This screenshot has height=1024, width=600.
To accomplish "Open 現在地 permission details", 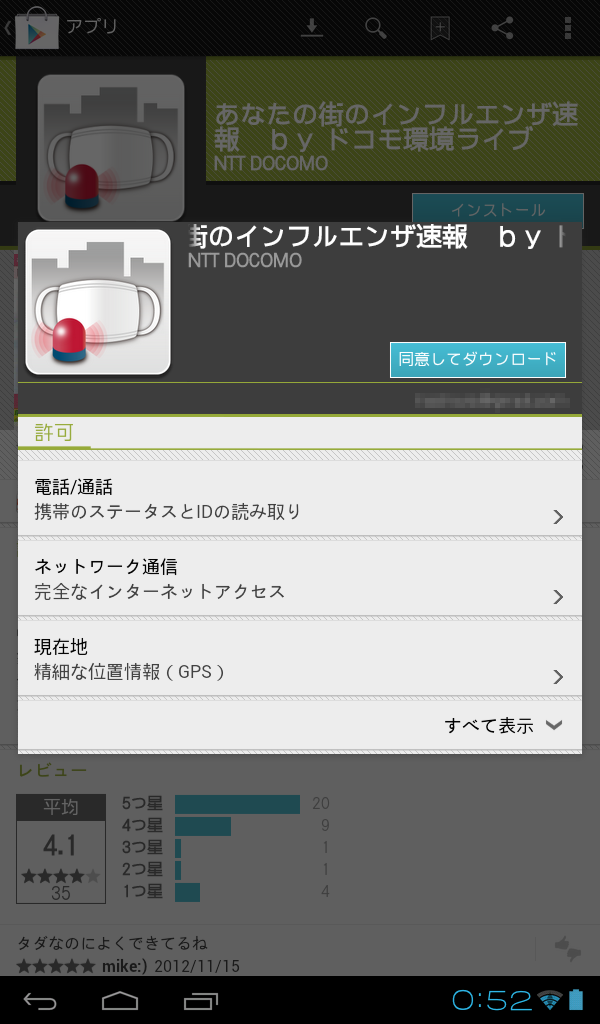I will (x=300, y=659).
